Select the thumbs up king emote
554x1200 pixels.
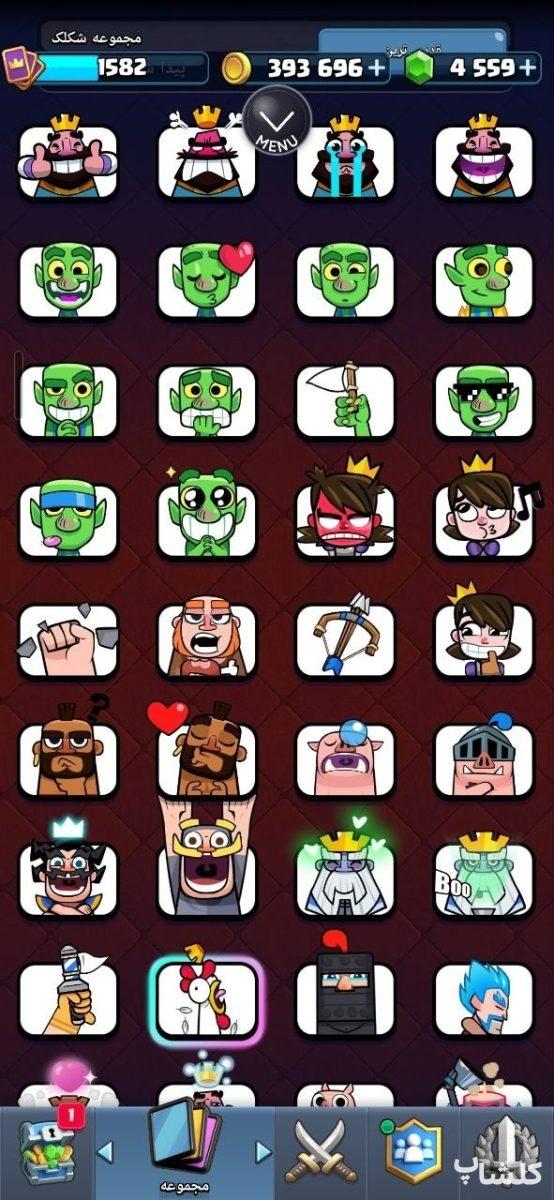click(68, 156)
